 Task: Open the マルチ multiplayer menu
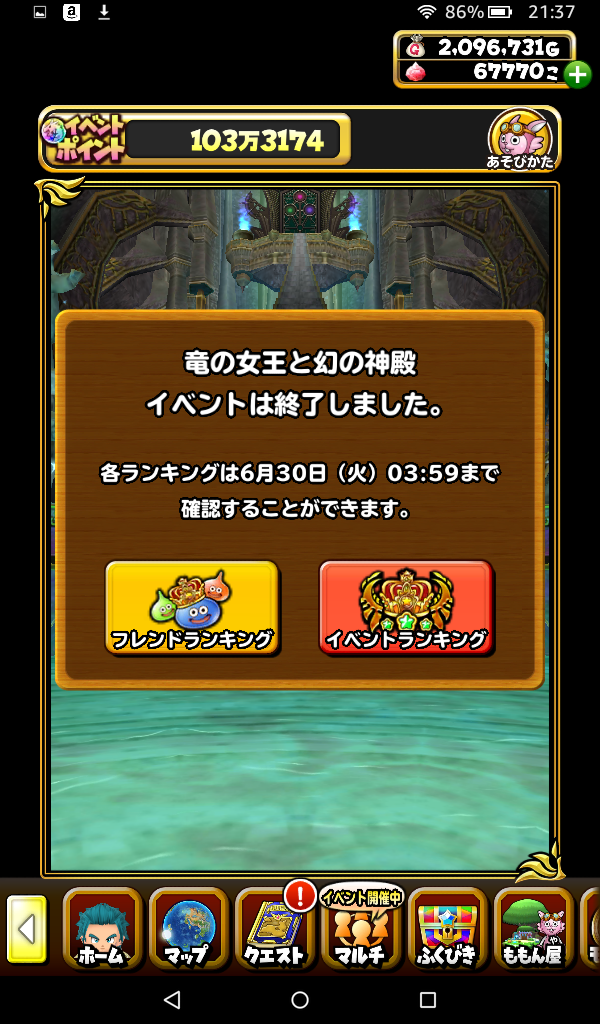tap(361, 929)
